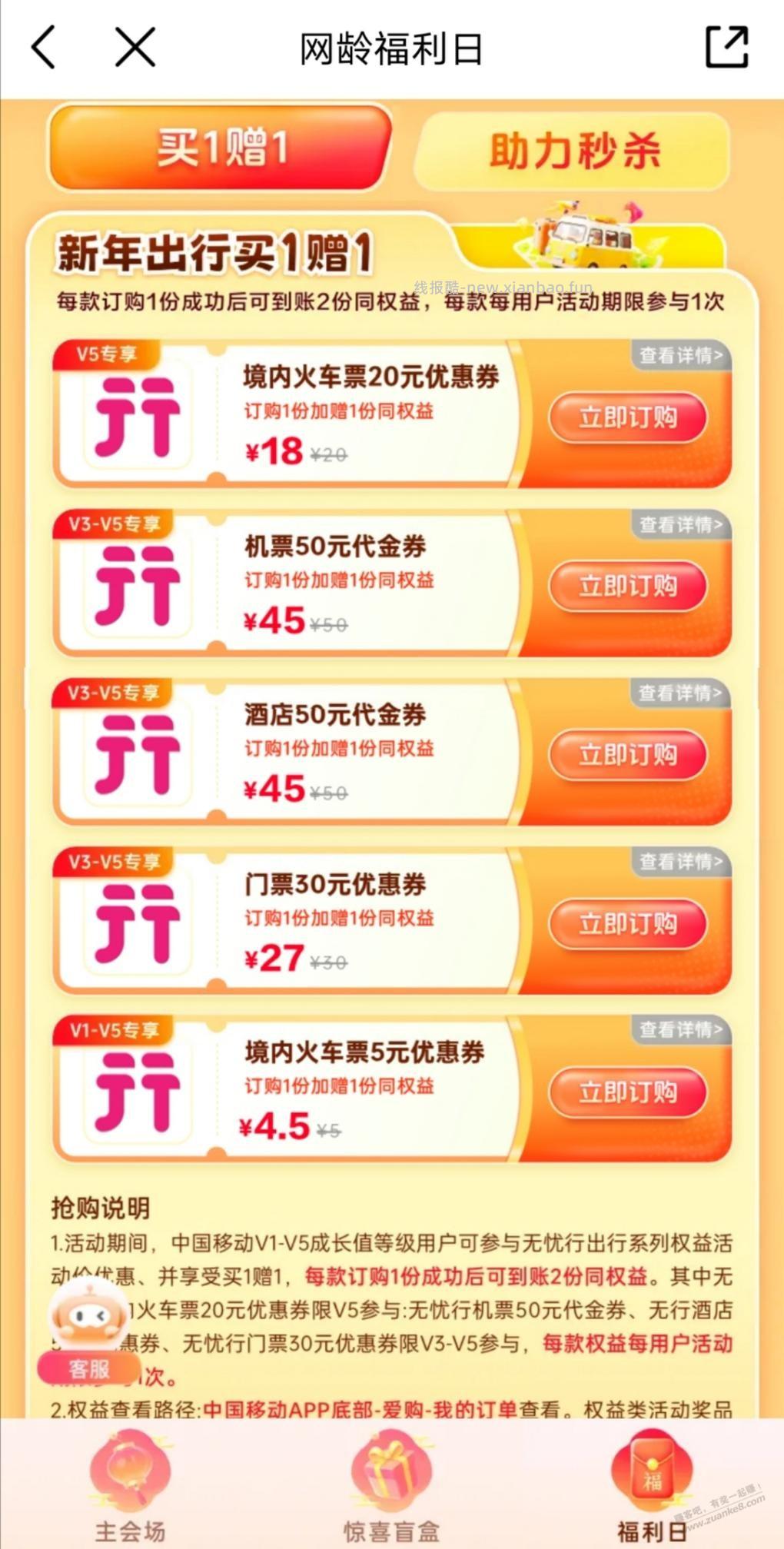Tap the back arrow at top left
This screenshot has width=784, height=1549.
click(43, 48)
